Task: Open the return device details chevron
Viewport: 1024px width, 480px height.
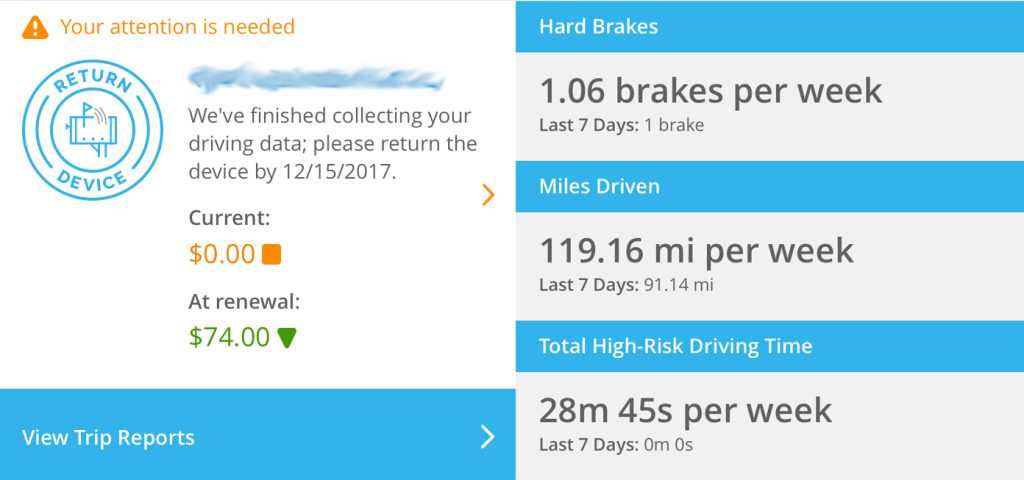Action: tap(488, 194)
